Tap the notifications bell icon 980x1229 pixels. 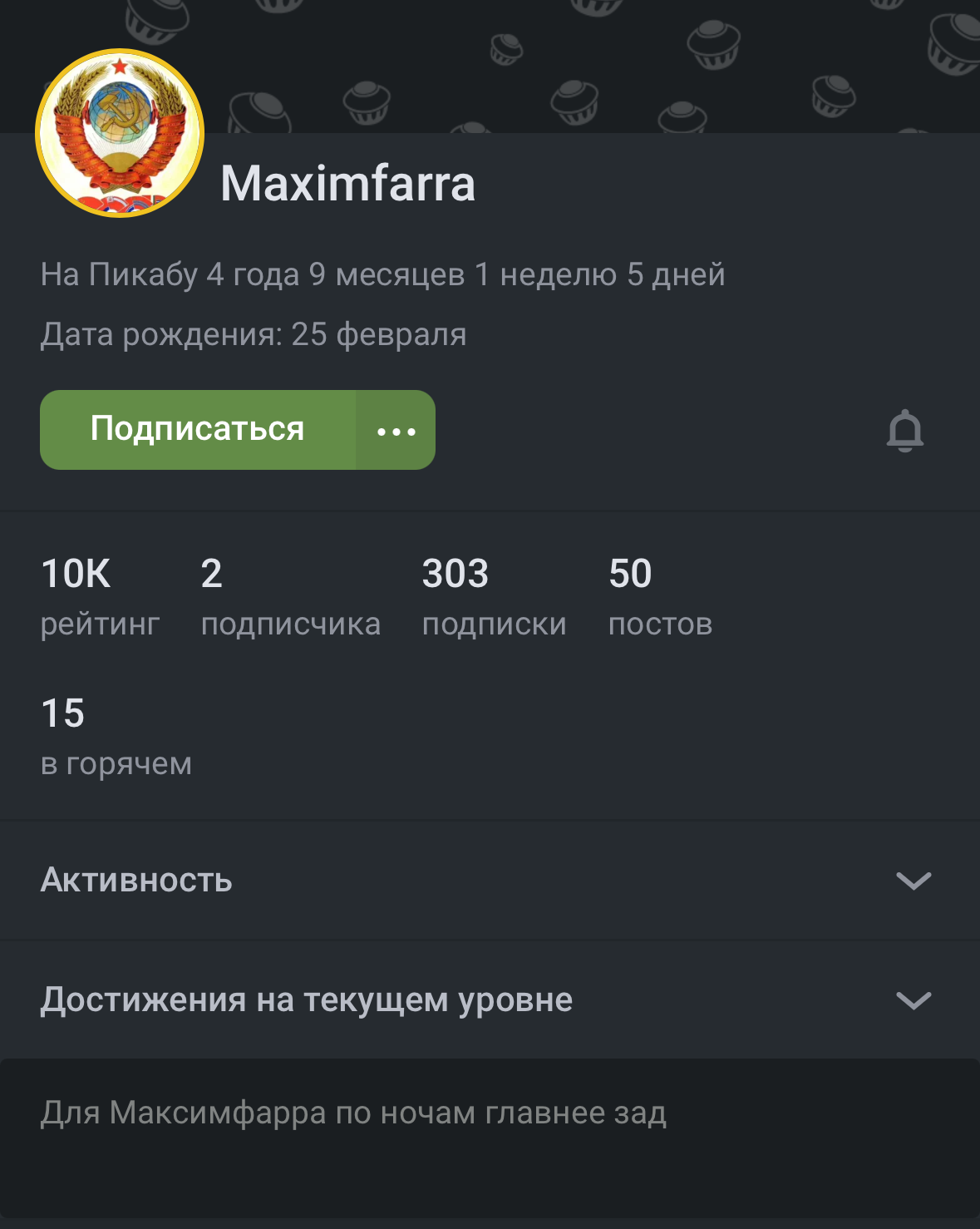click(904, 431)
